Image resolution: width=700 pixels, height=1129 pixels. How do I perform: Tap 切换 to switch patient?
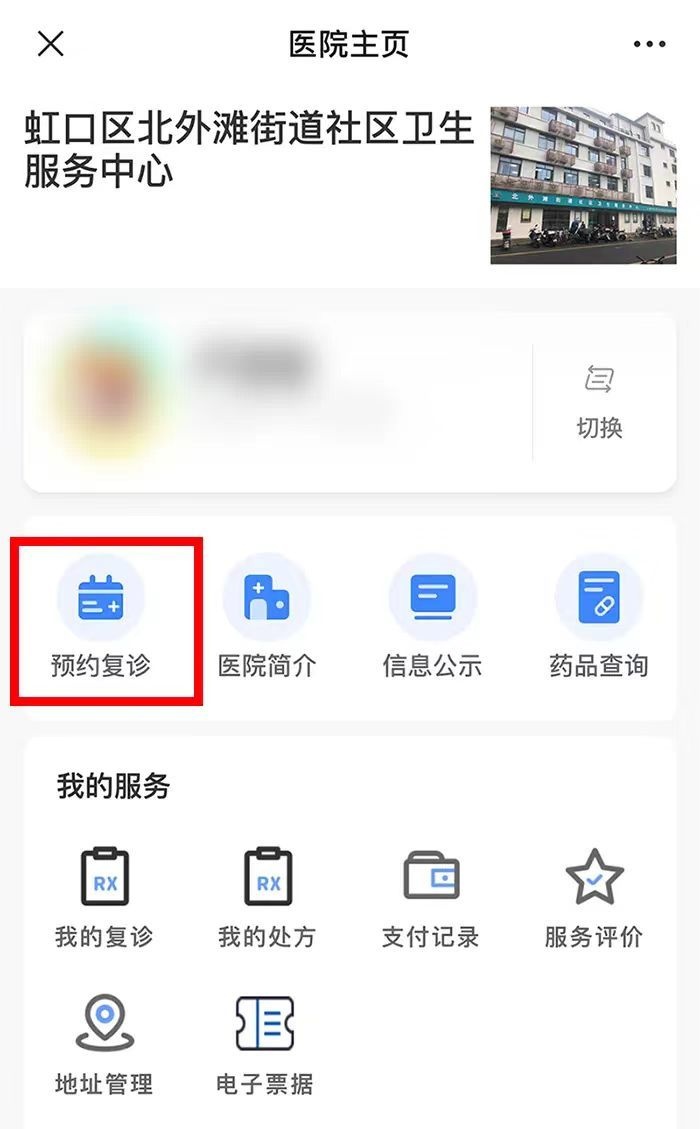click(x=600, y=403)
